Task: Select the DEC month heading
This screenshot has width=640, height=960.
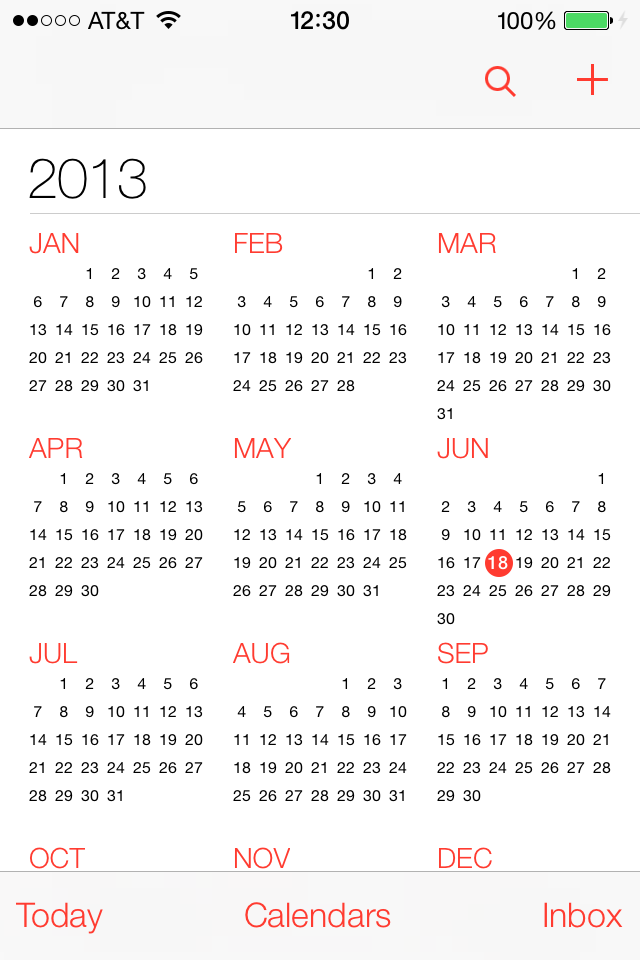Action: [x=464, y=858]
